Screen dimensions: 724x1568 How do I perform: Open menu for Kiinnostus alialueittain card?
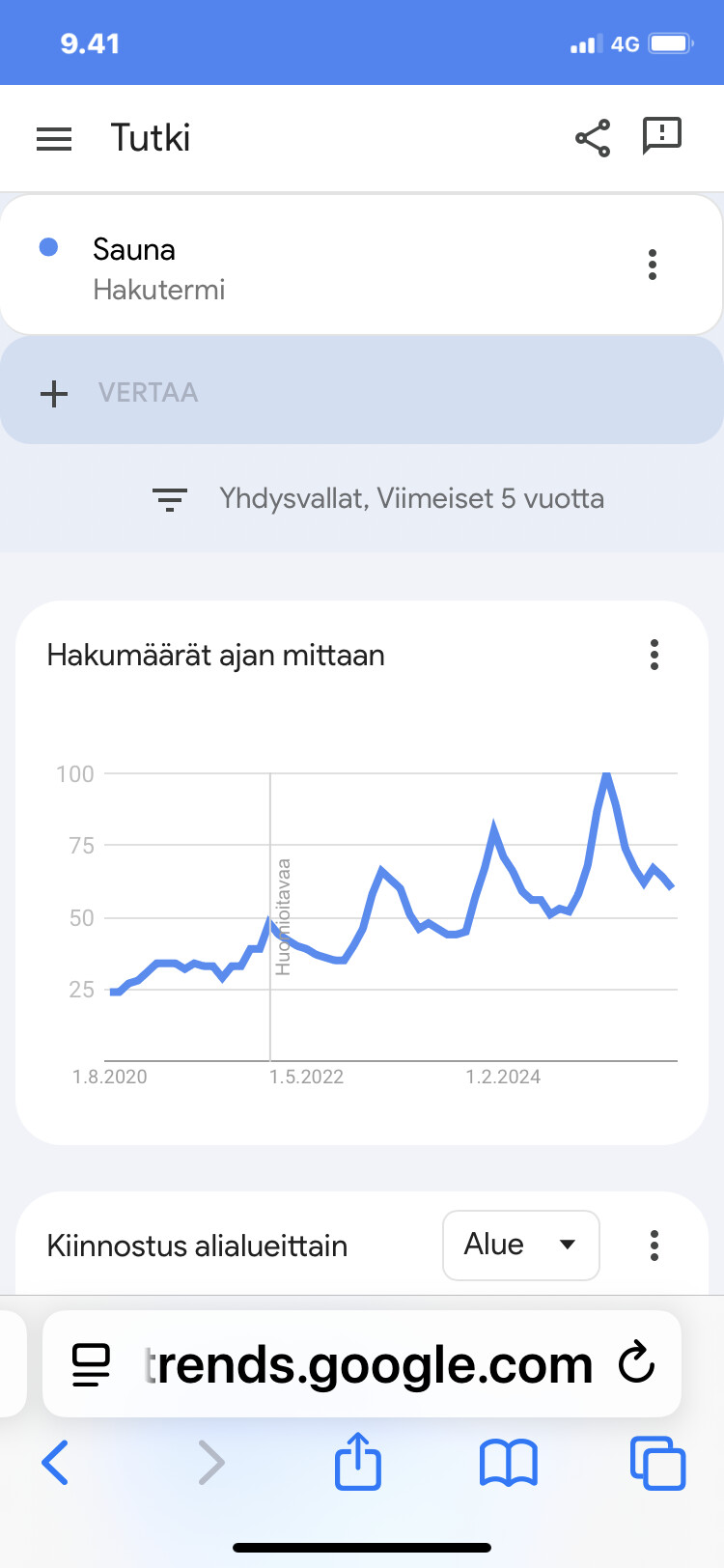pos(654,1246)
